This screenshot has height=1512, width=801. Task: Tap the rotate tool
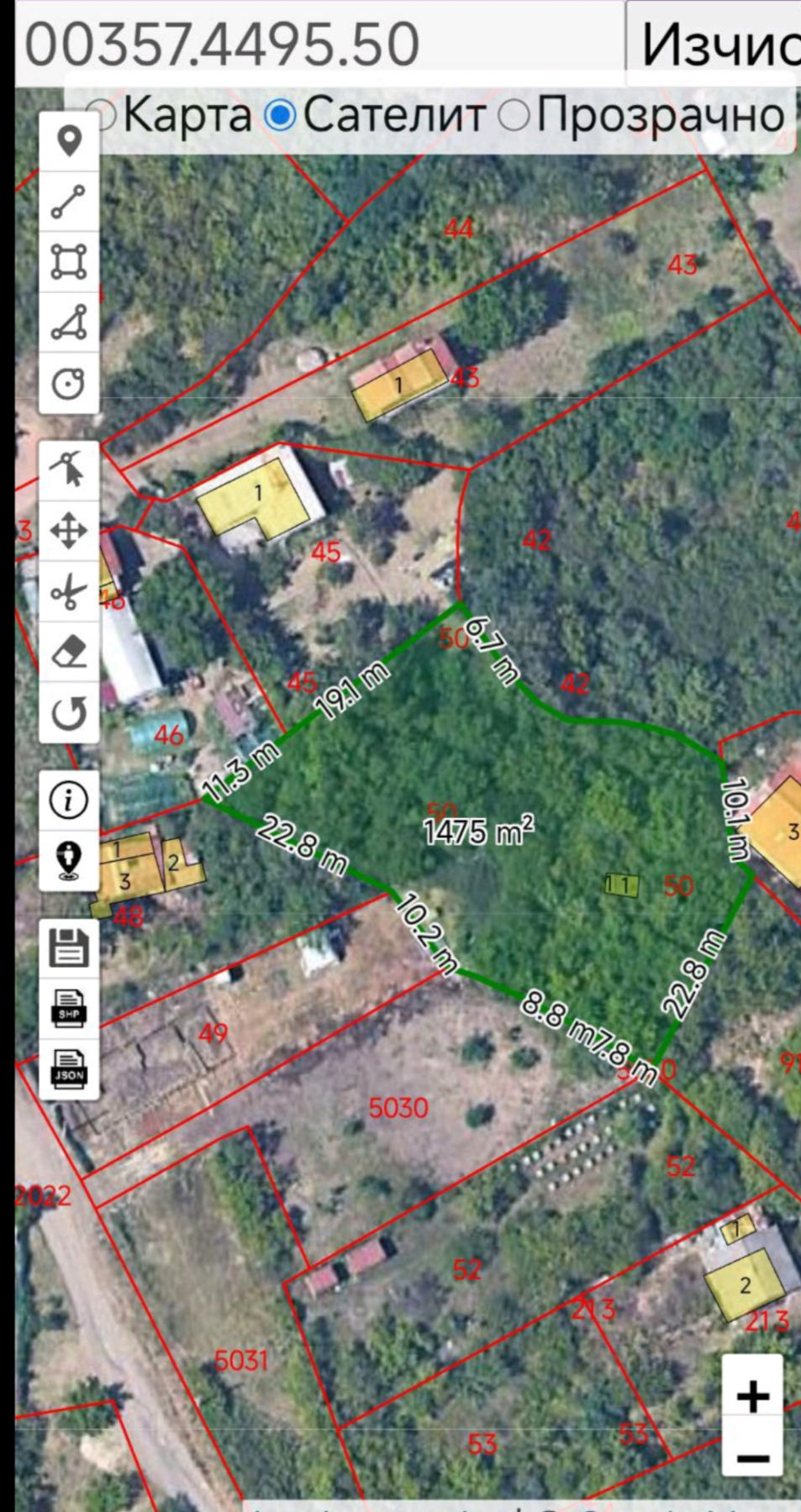click(x=69, y=713)
